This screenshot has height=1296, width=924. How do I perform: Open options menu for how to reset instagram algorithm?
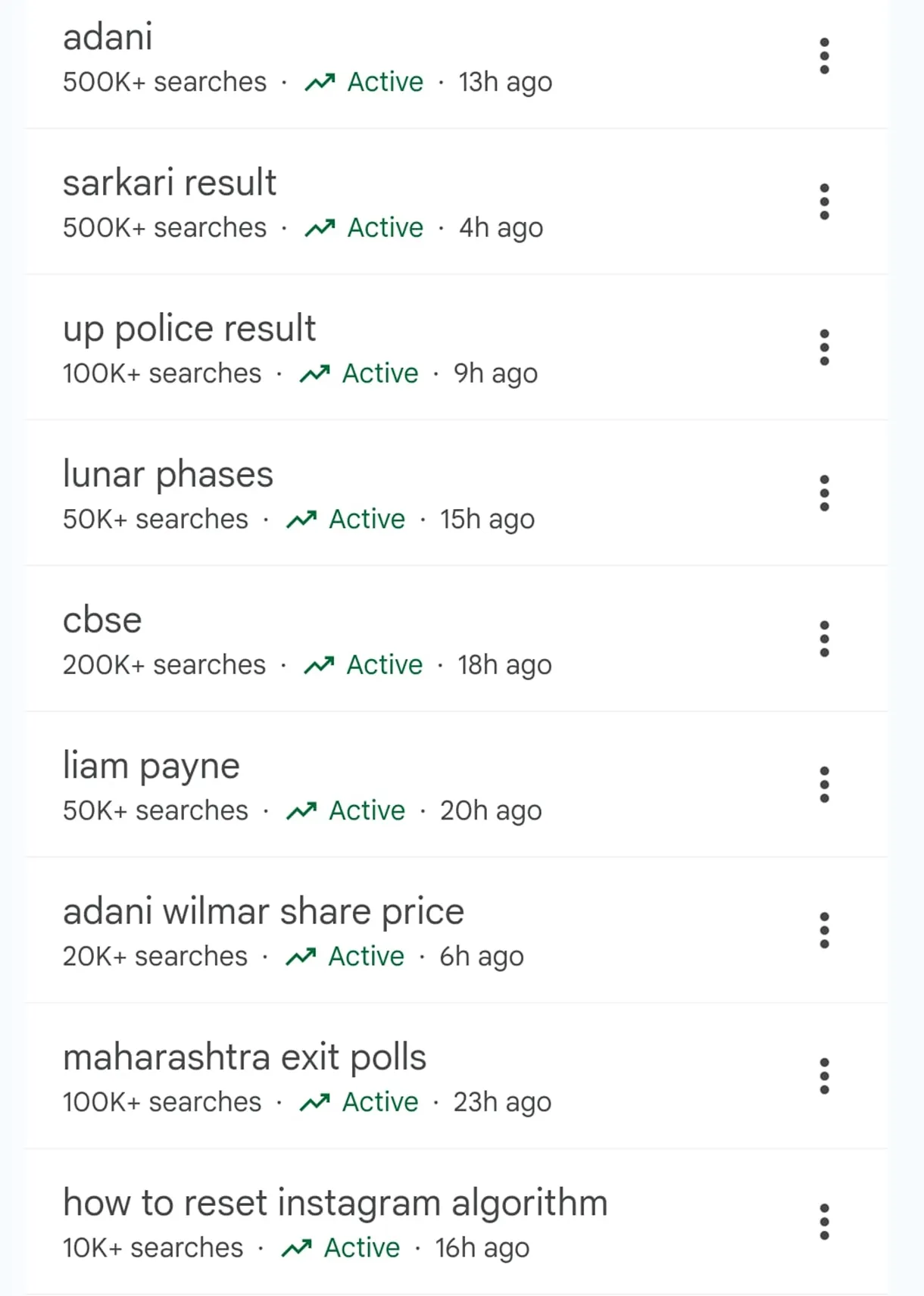[824, 1221]
